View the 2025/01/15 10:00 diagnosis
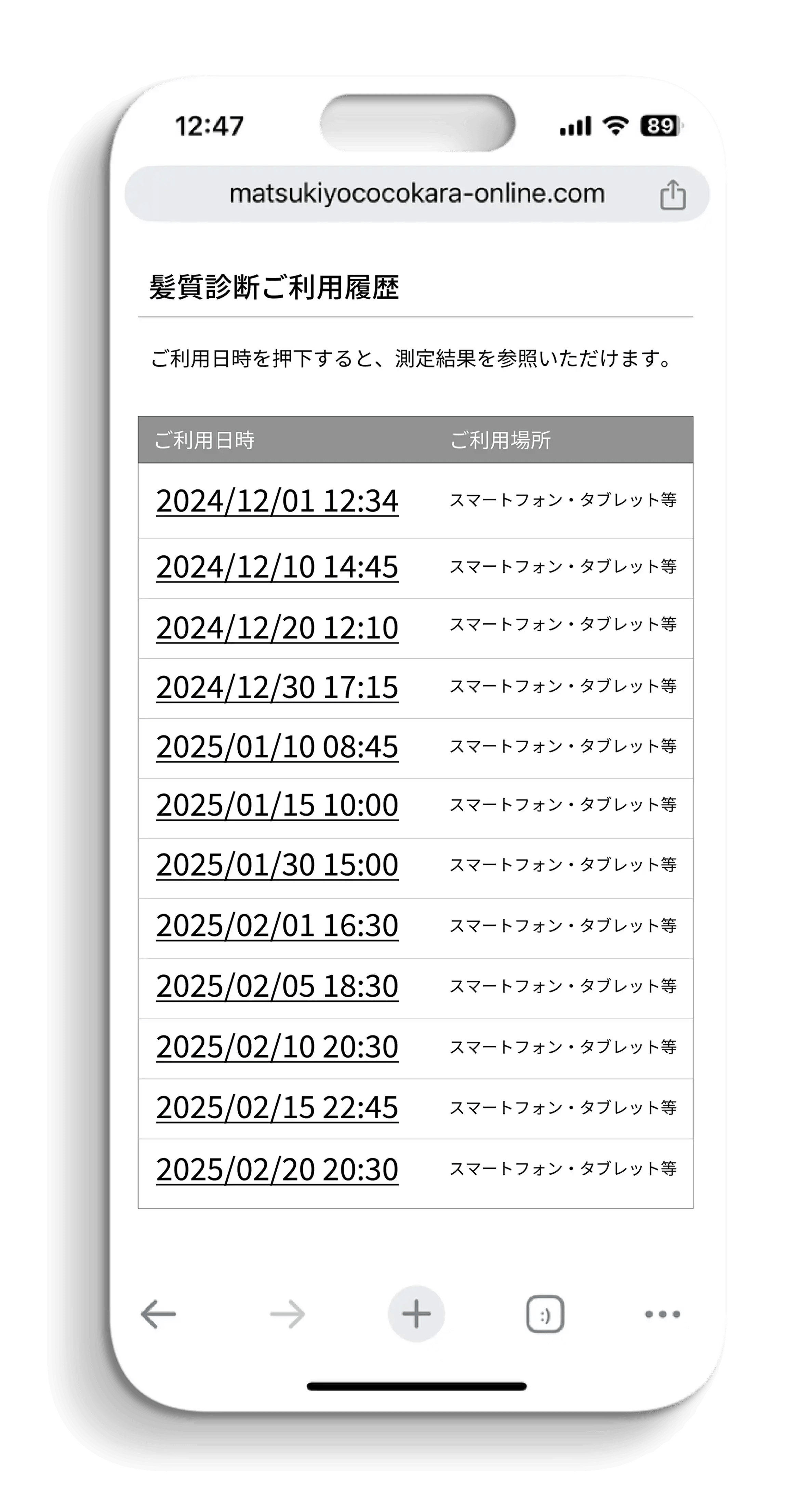 click(277, 805)
